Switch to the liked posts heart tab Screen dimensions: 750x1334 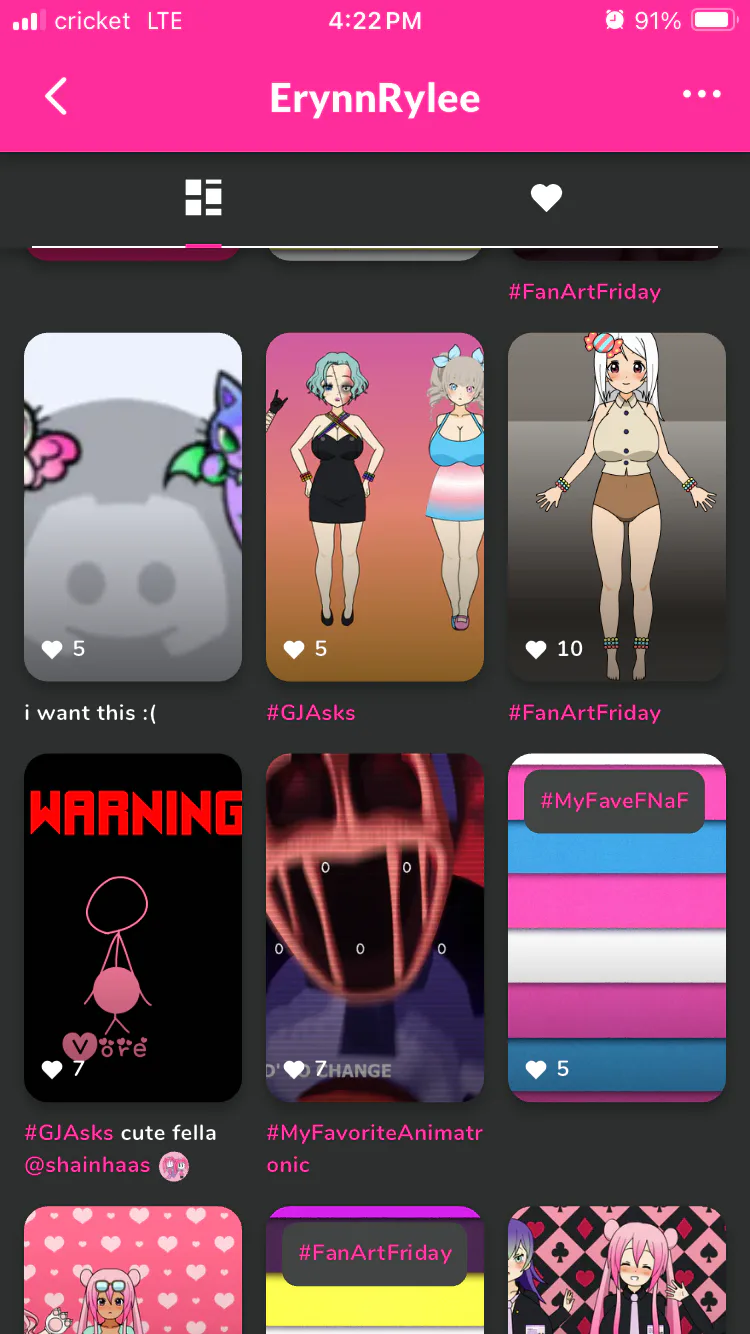pos(546,198)
